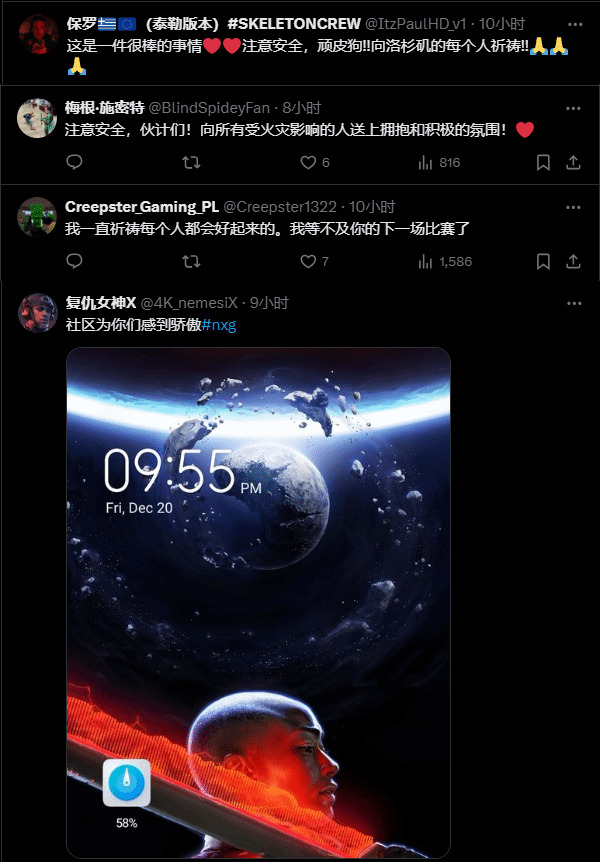Open the image in 复仇女神X's tweet
Viewport: 600px width, 862px height.
coord(258,600)
